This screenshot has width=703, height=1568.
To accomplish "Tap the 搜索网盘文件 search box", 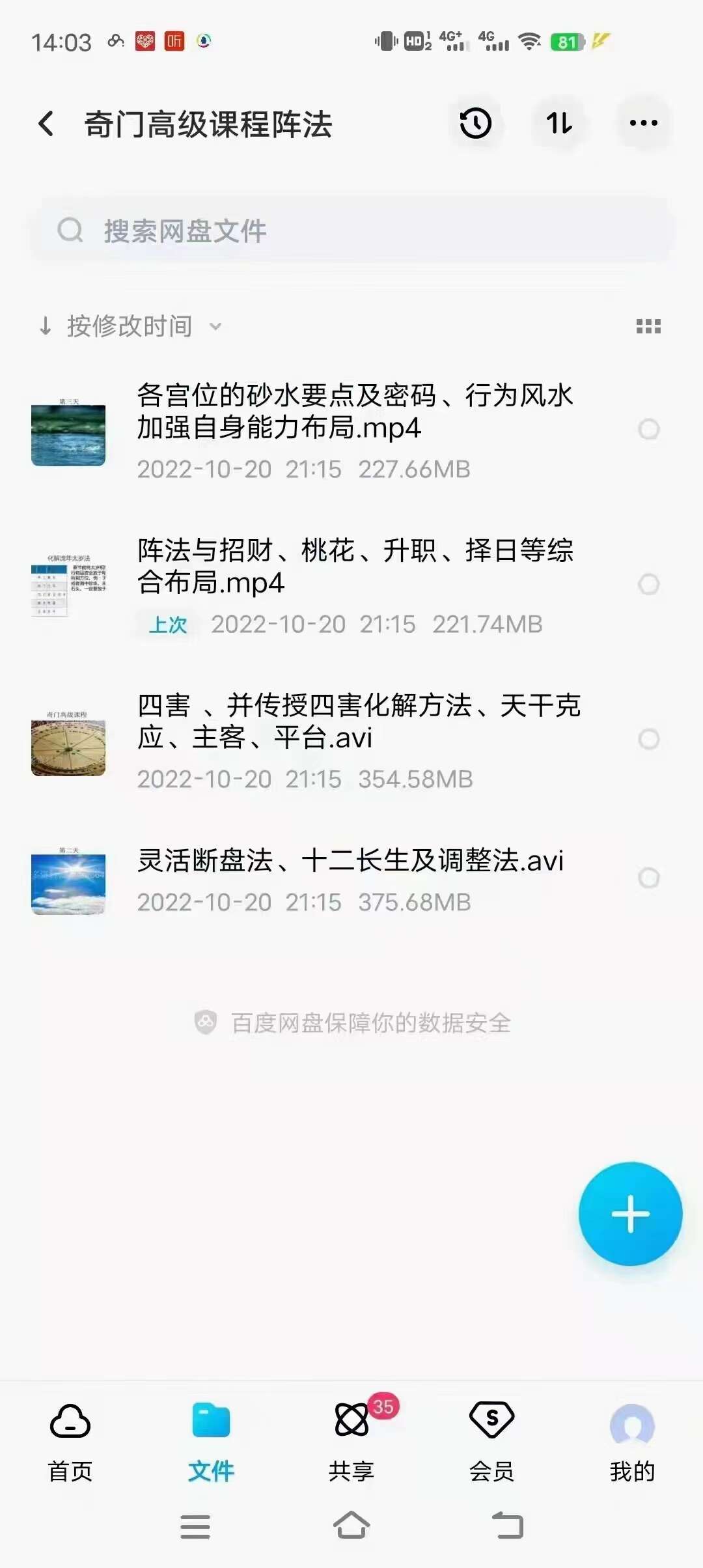I will coord(351,231).
